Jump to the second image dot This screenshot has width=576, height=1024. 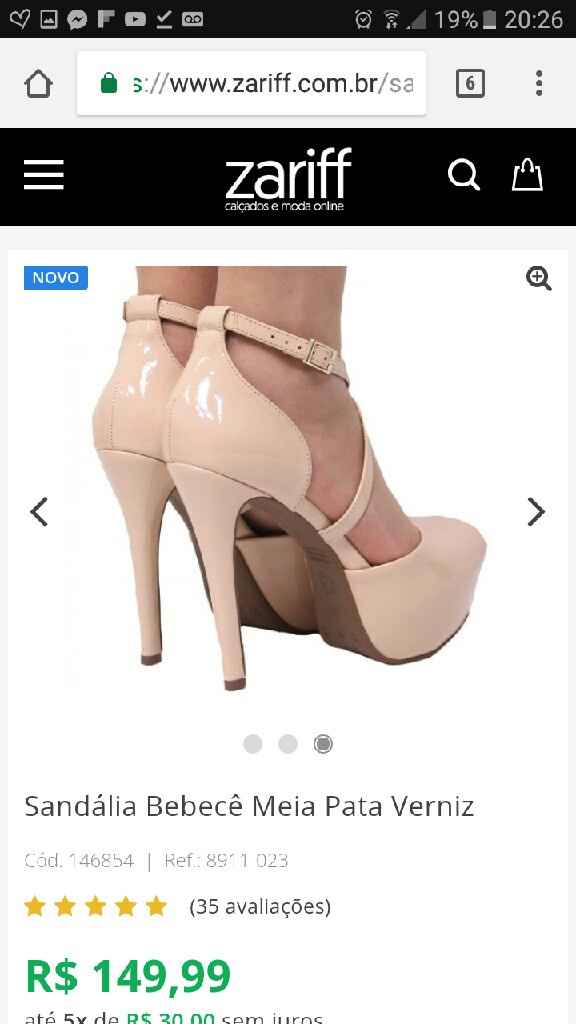(x=288, y=744)
